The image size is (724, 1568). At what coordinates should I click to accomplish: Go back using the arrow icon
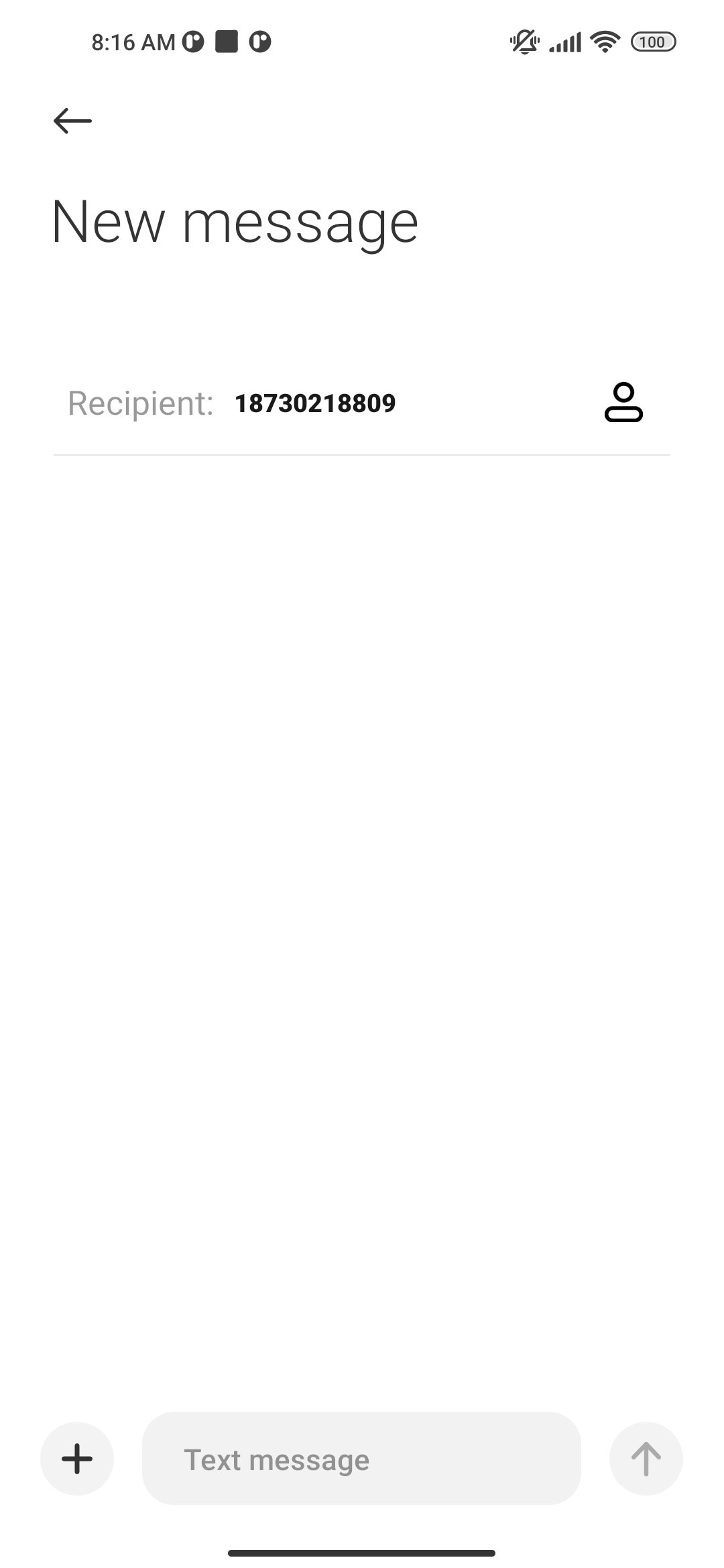click(x=72, y=121)
